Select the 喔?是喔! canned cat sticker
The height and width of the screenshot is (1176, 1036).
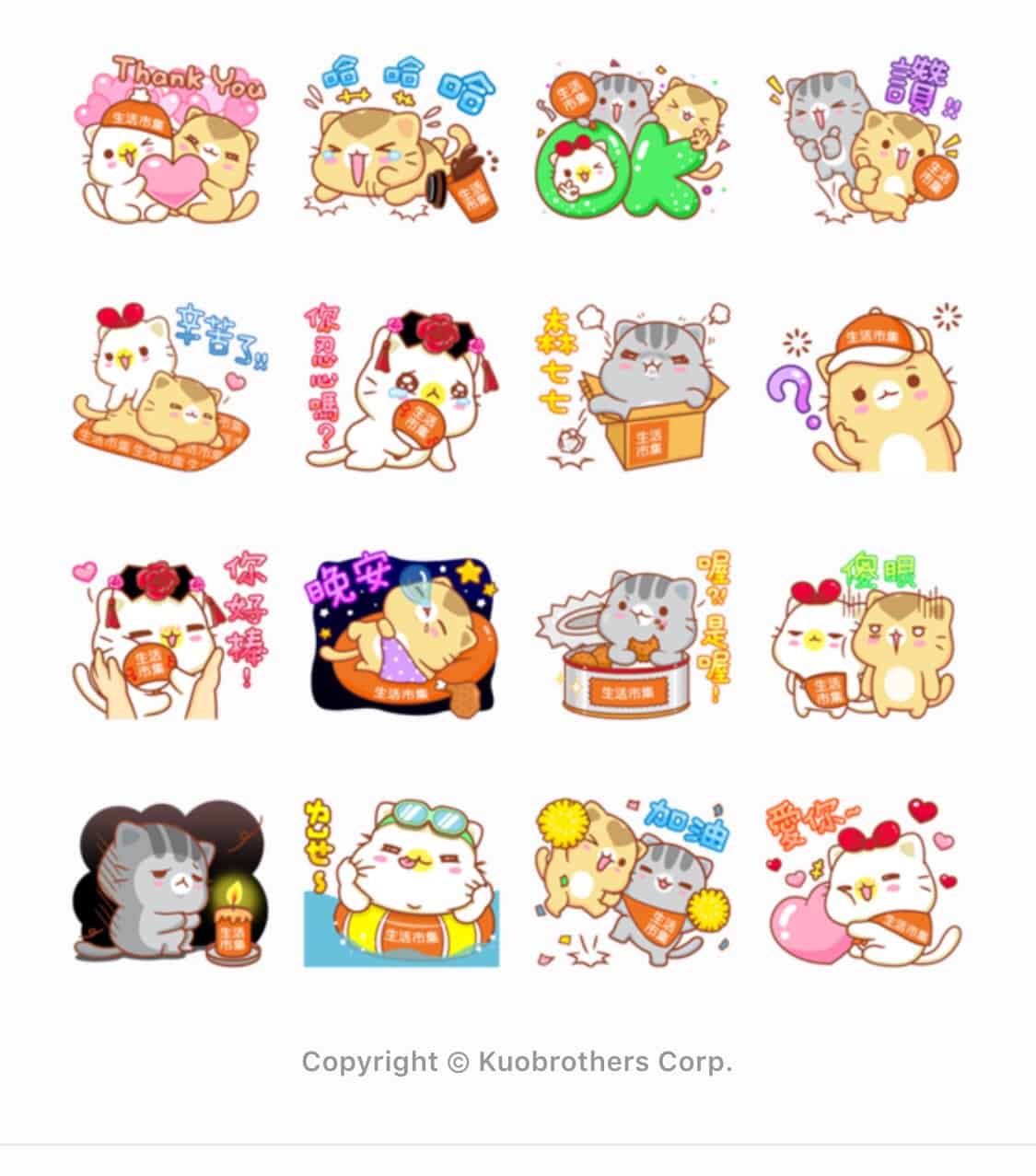pyautogui.click(x=632, y=634)
